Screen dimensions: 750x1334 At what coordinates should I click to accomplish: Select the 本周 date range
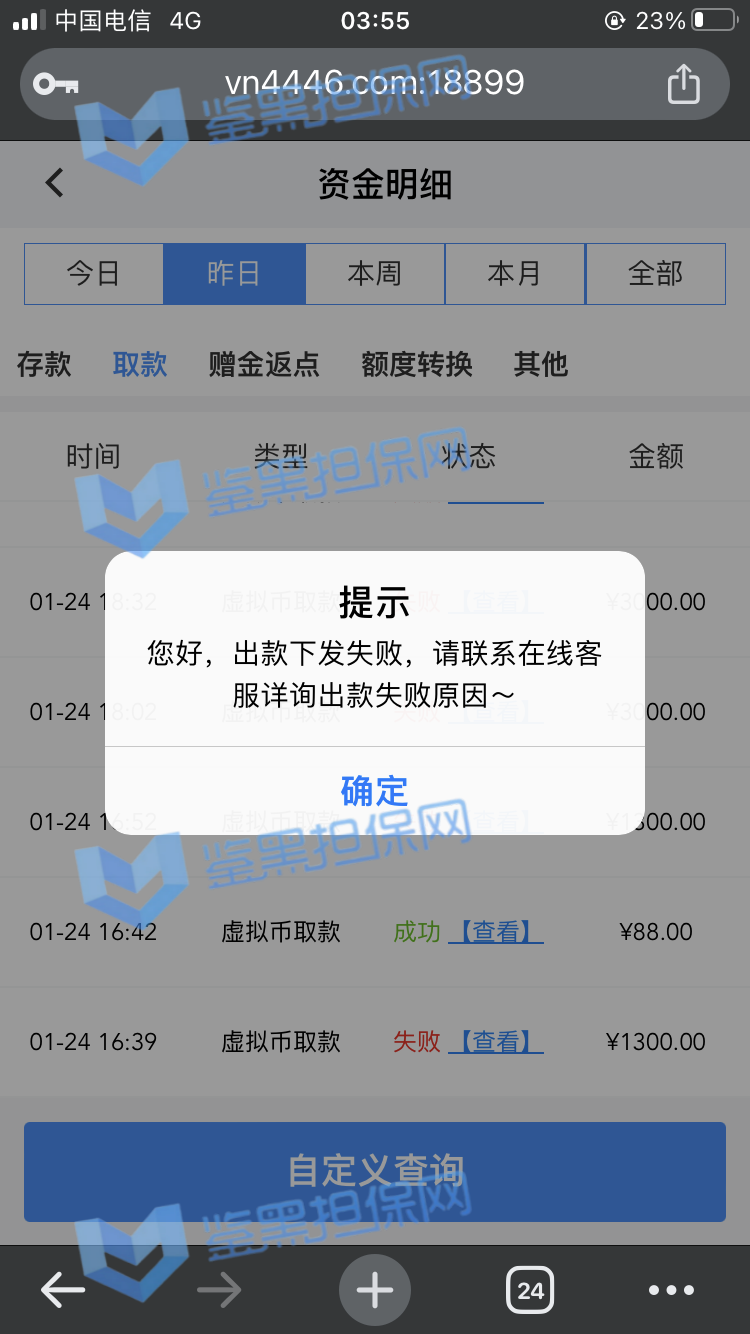click(375, 274)
